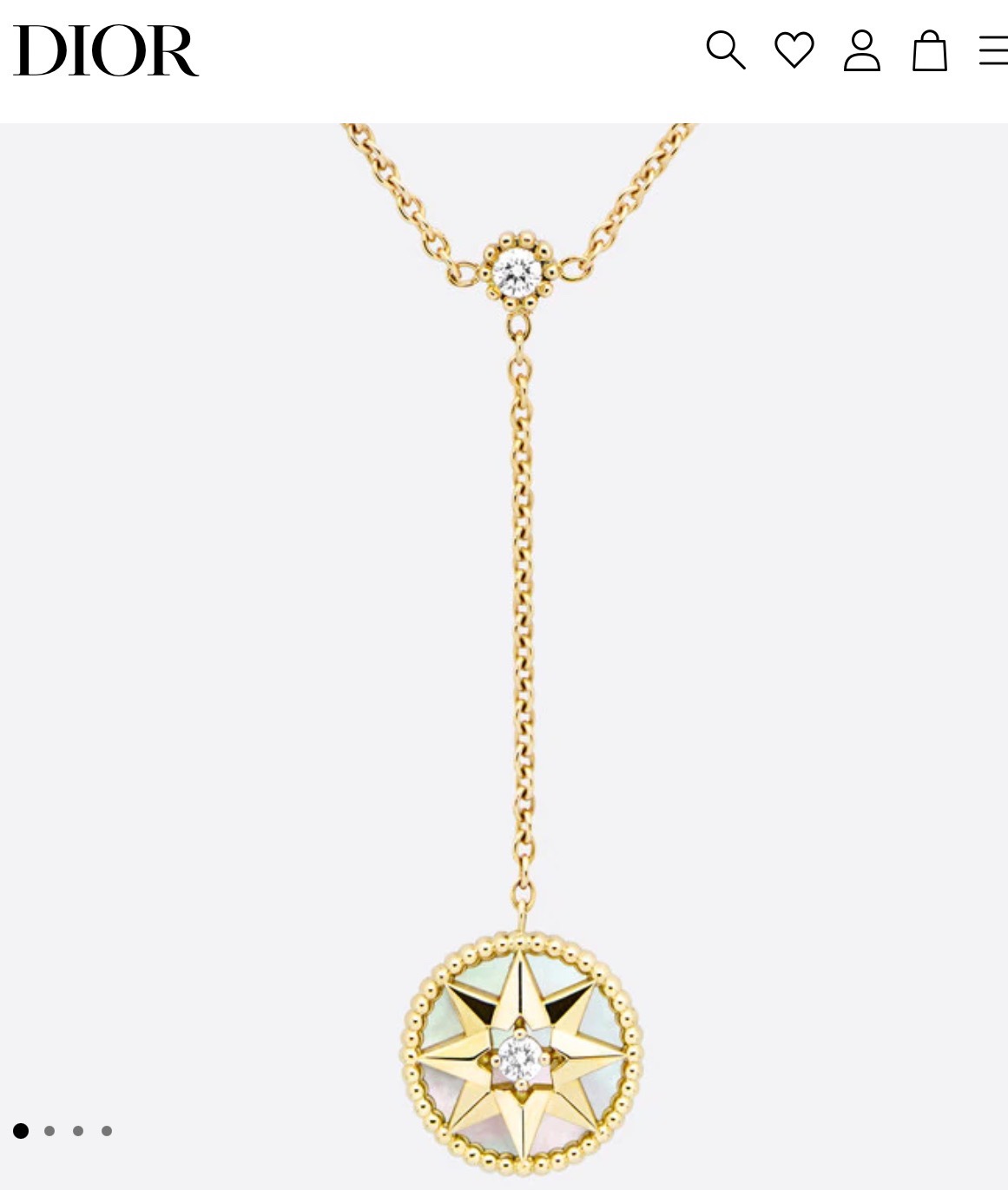
Task: Jump to the fourth image dot
Action: point(107,1131)
